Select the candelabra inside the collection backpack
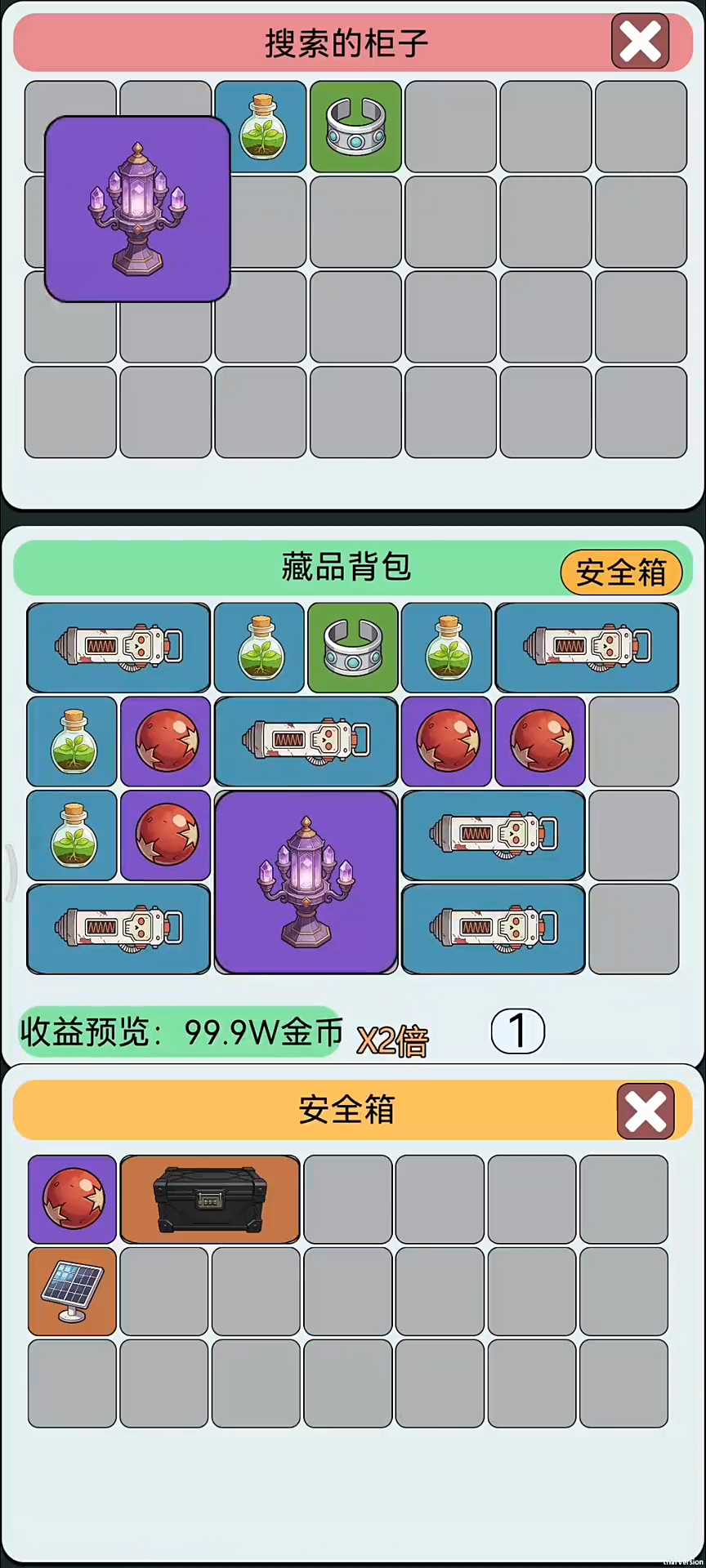The image size is (706, 1568). 306,880
